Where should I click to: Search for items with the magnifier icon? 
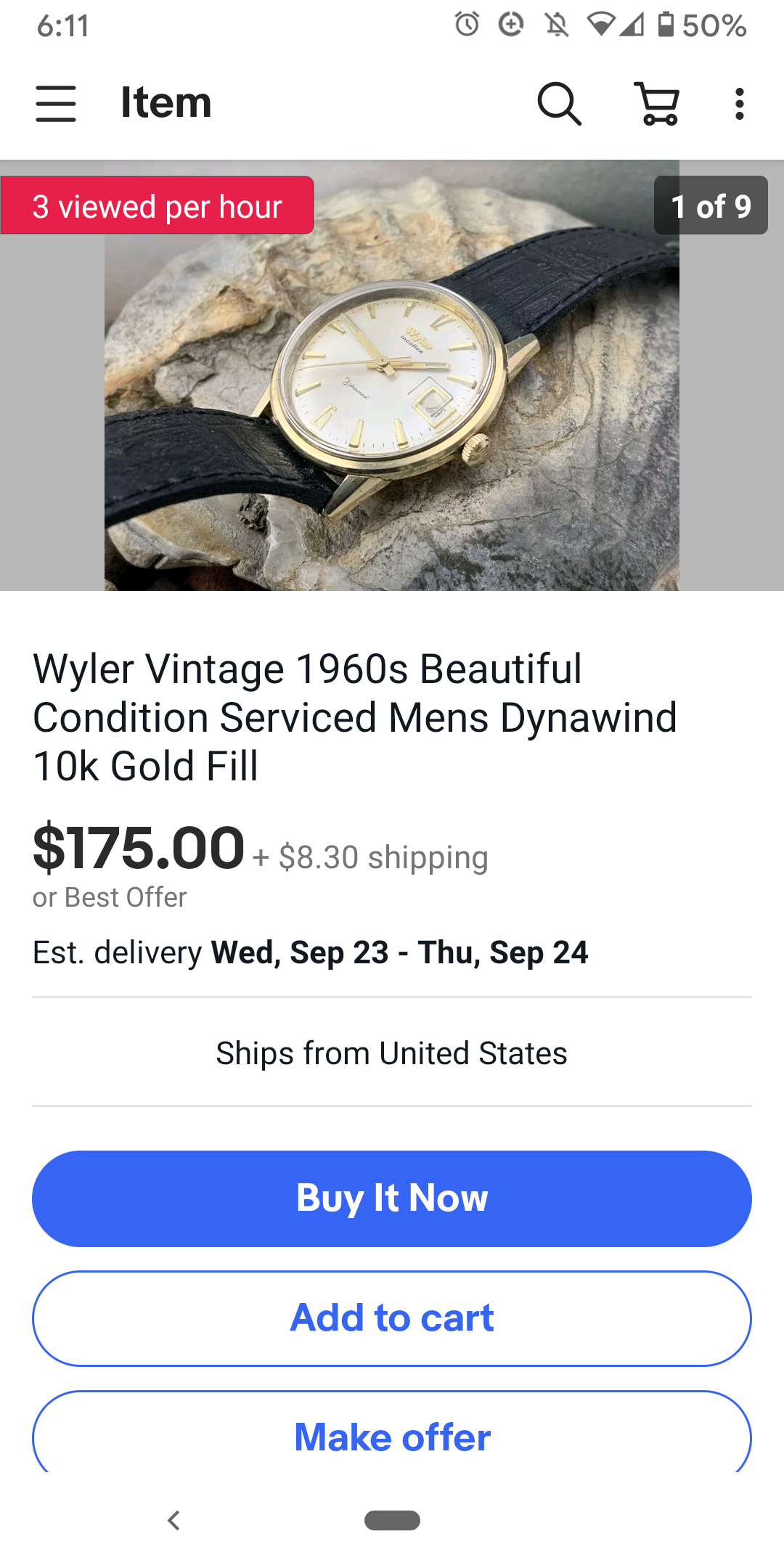[x=559, y=103]
